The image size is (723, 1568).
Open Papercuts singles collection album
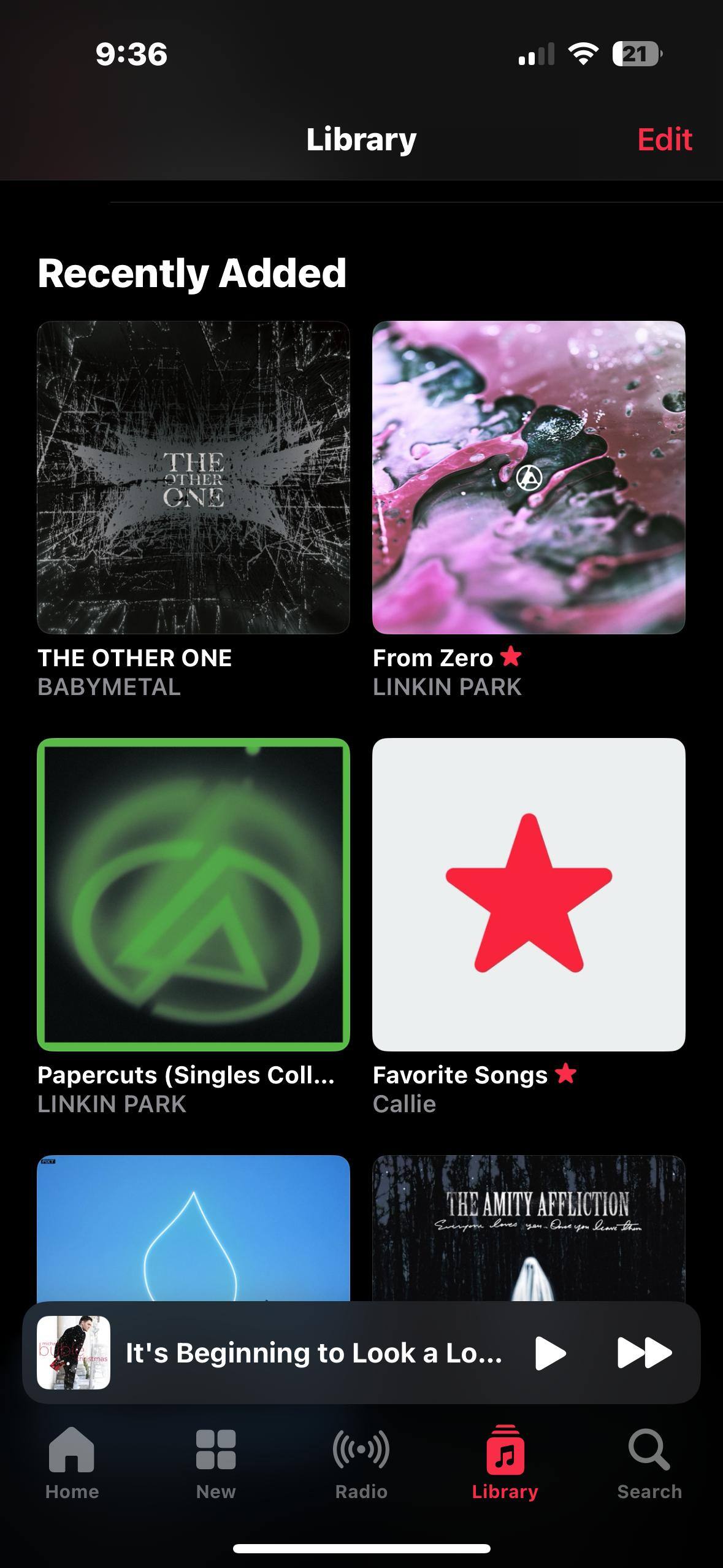tap(193, 894)
